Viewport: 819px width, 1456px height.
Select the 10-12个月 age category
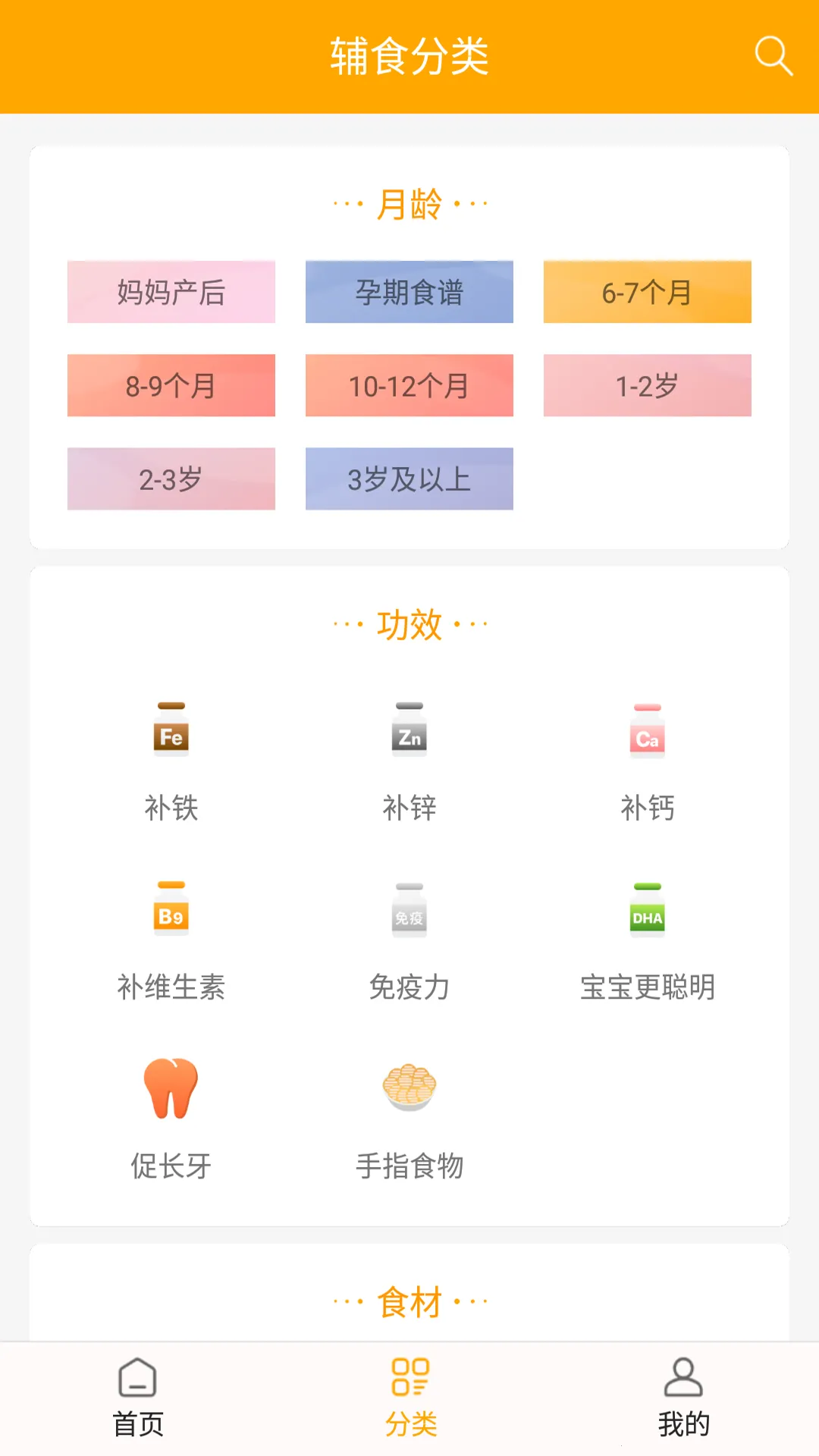point(409,385)
